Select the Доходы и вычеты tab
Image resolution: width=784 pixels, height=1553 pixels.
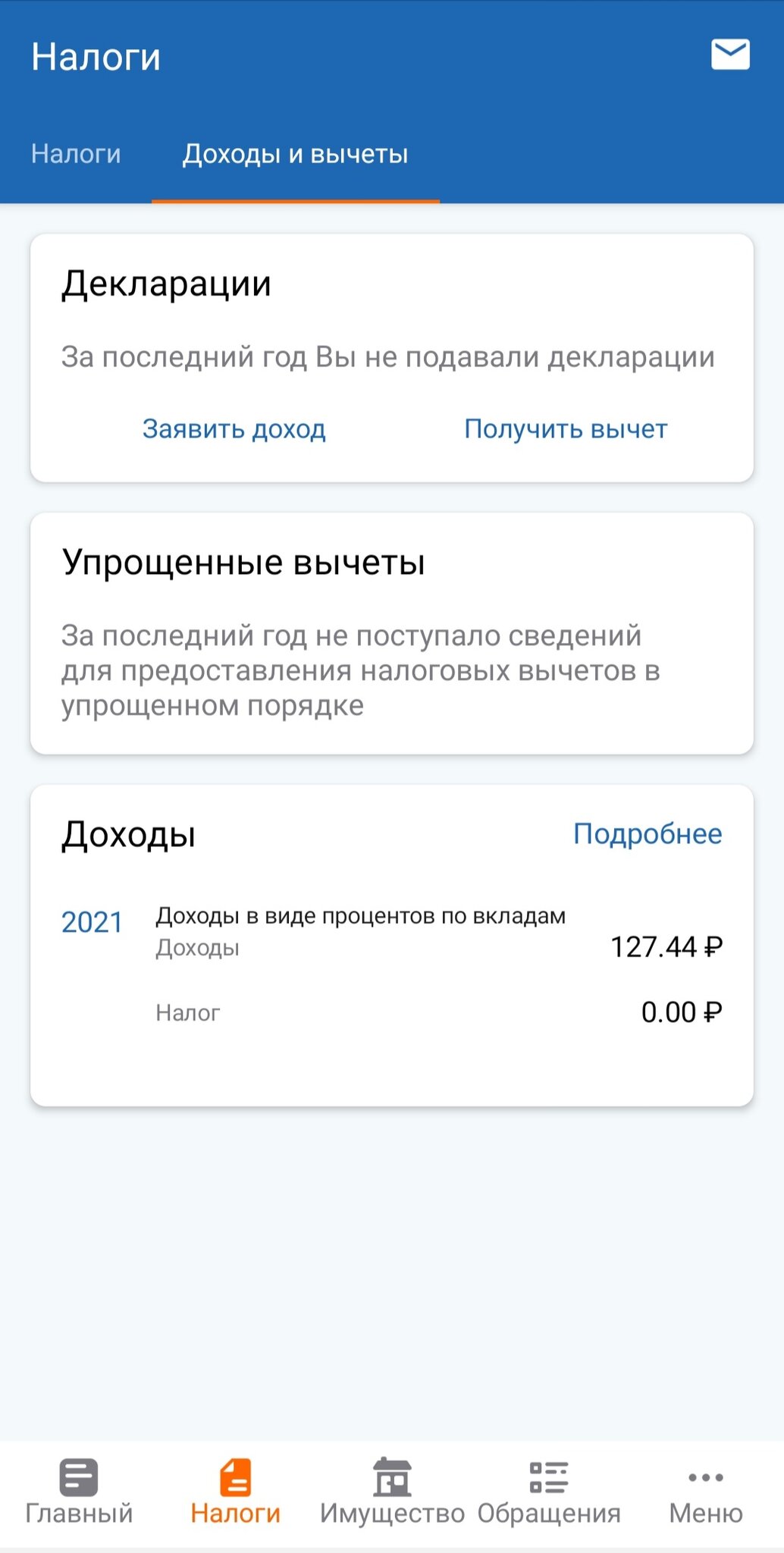(296, 154)
